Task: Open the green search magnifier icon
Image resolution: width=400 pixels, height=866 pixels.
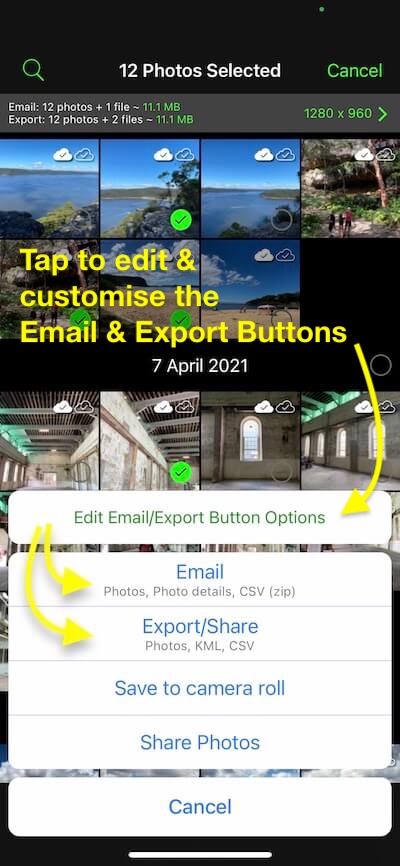Action: [33, 71]
